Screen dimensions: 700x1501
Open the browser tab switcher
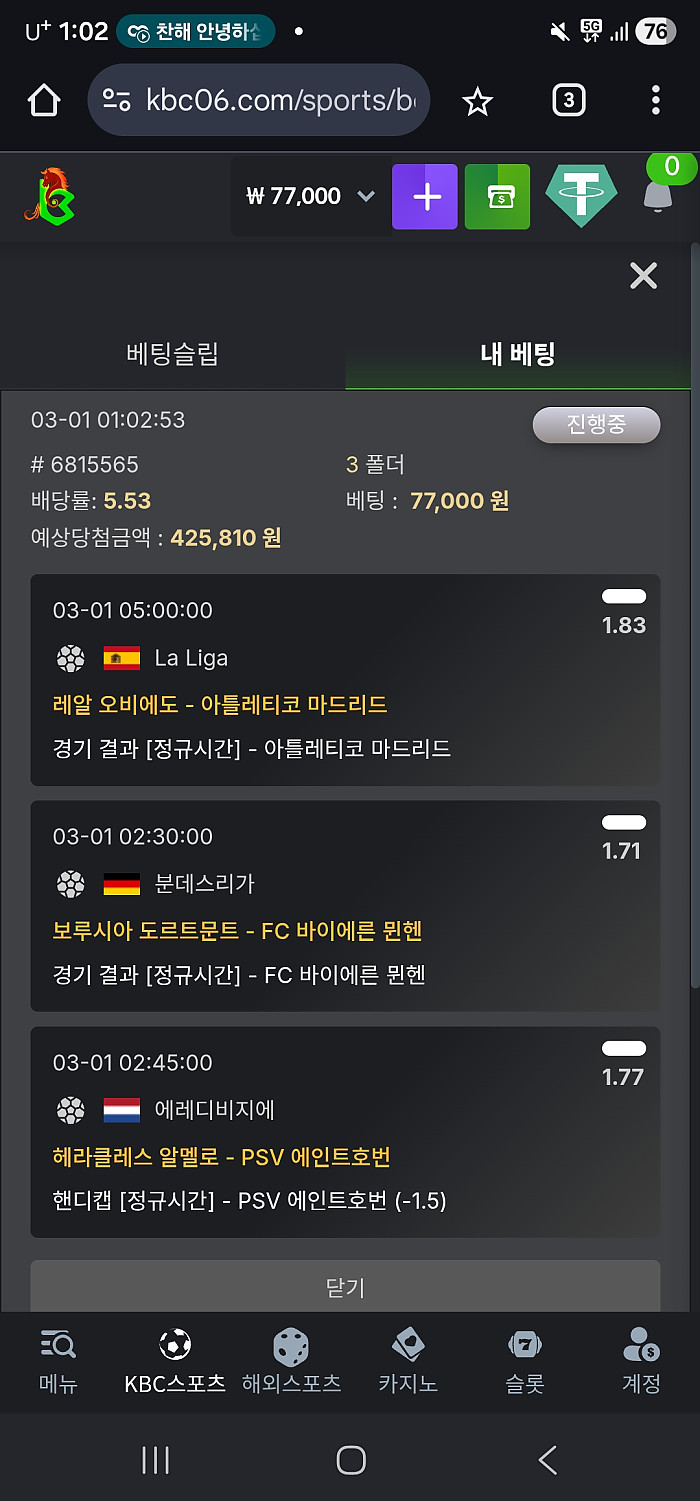pos(568,100)
